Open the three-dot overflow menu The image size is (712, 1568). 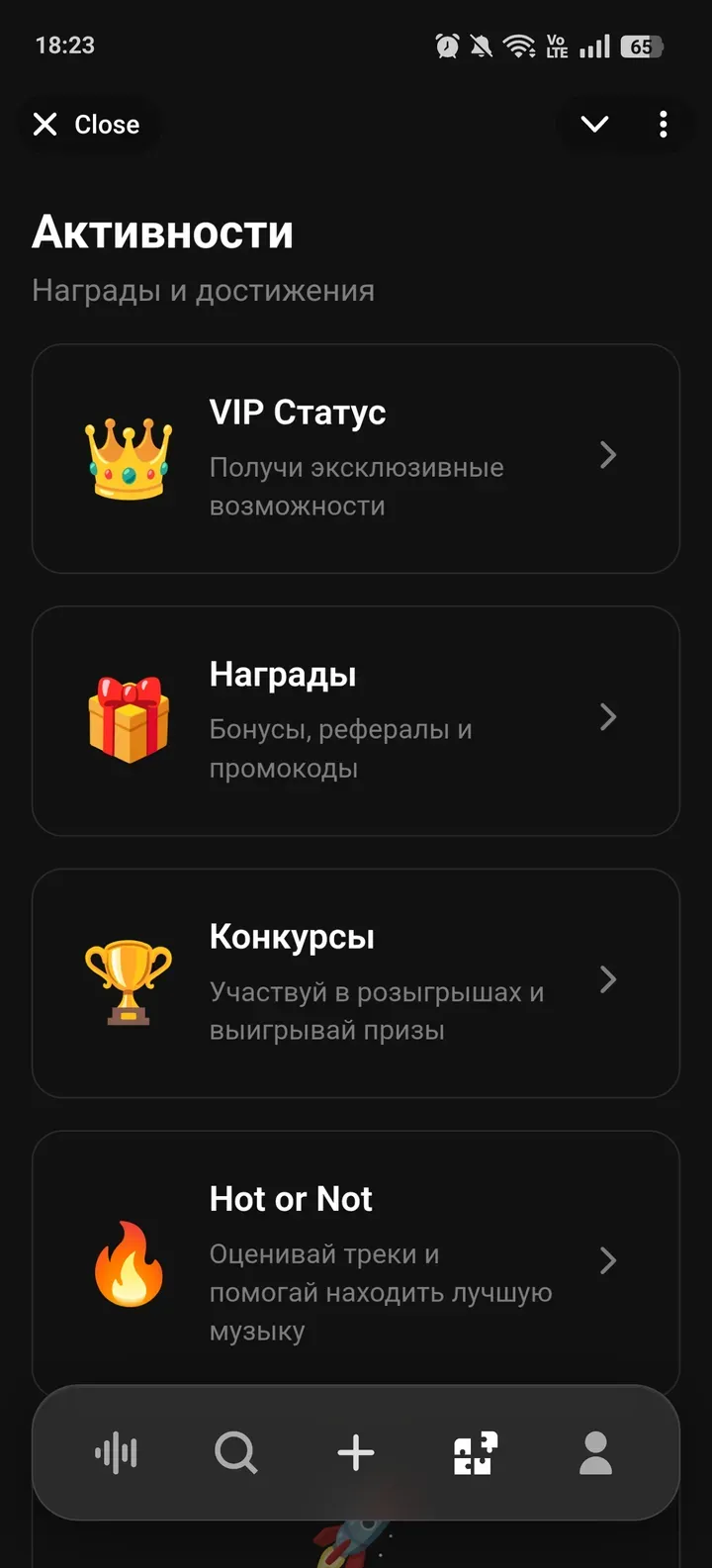[x=663, y=124]
